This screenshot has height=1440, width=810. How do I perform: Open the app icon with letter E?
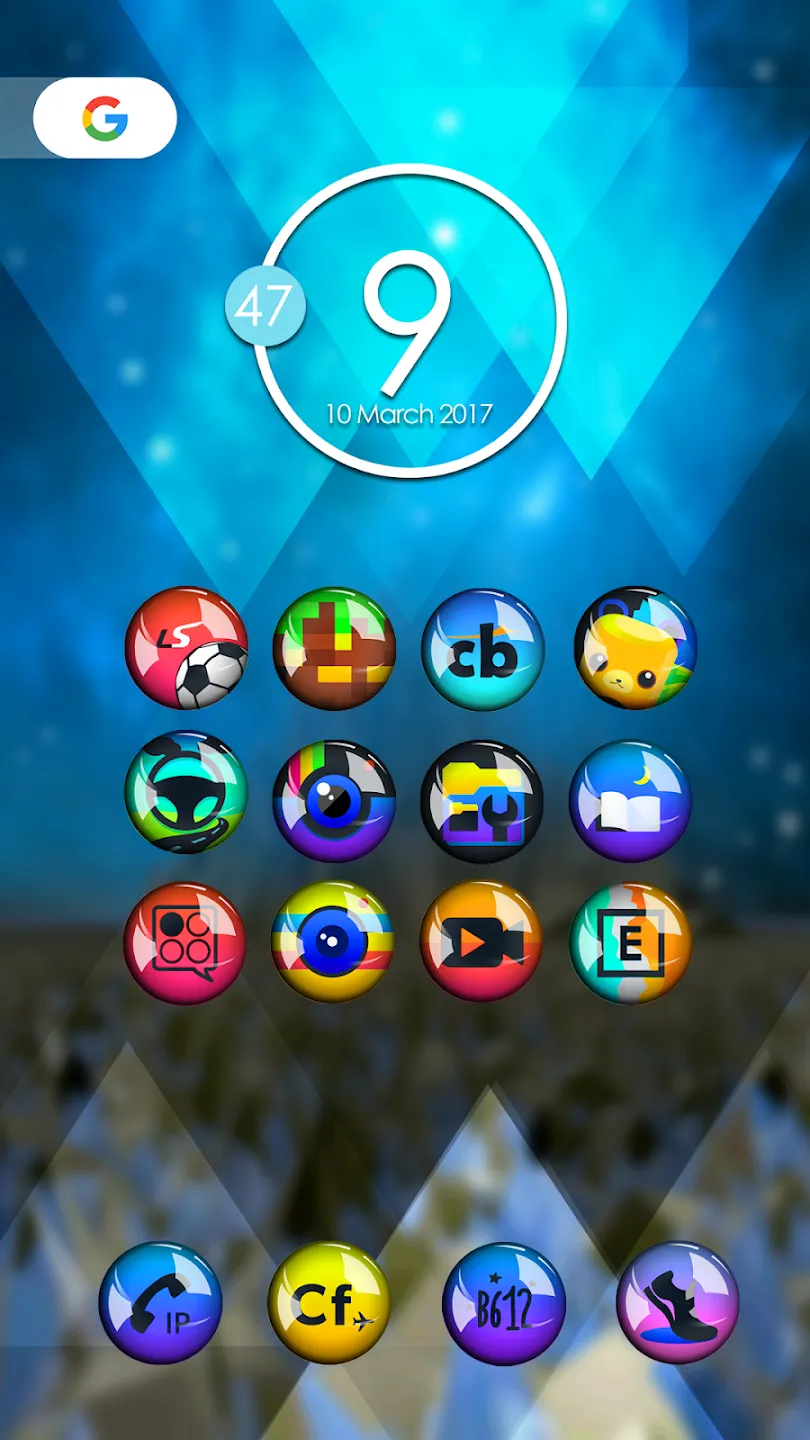631,942
